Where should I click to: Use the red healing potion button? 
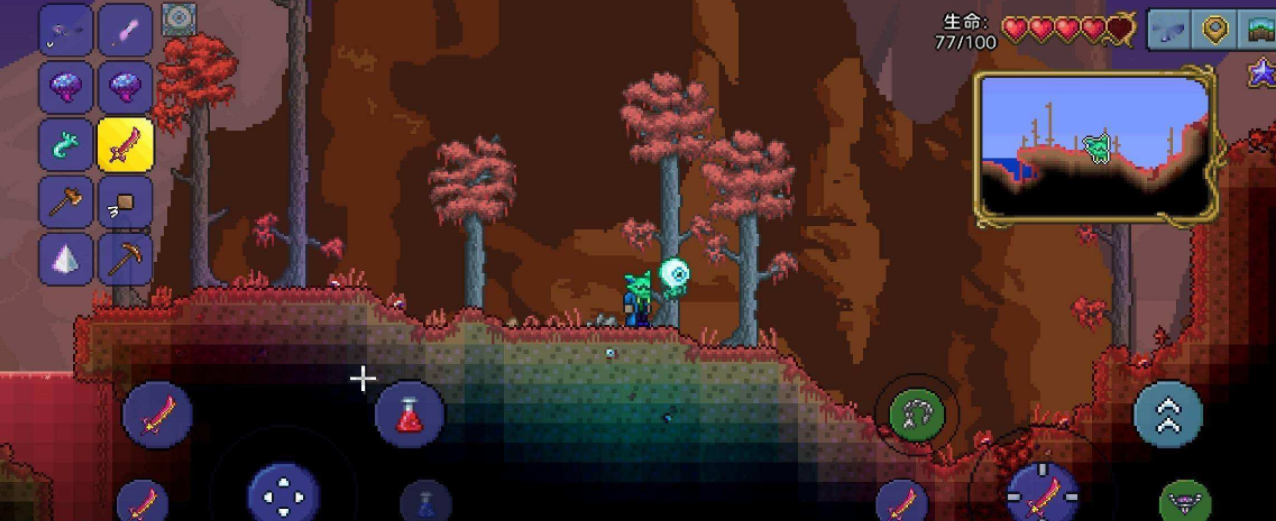[x=410, y=413]
